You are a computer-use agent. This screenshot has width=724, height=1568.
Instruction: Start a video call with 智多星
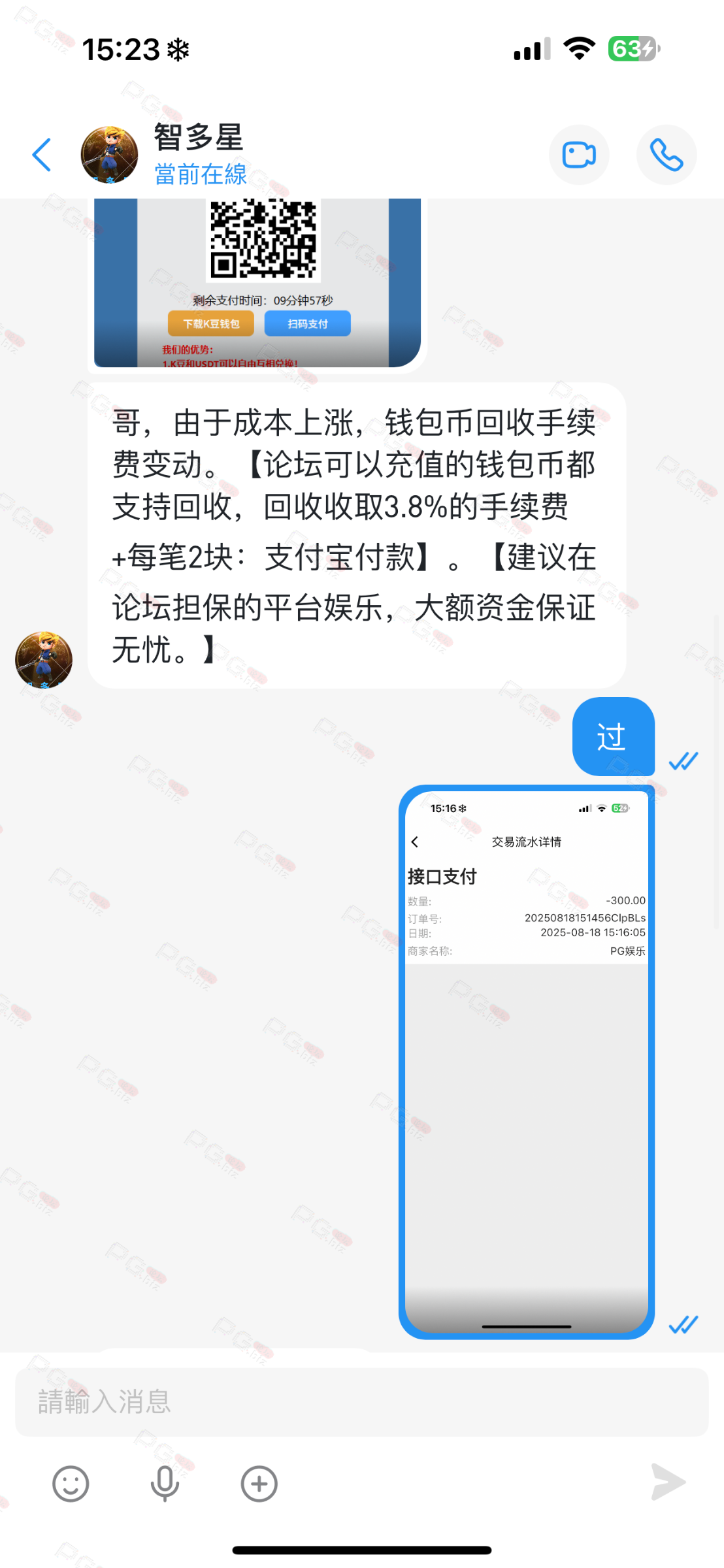coord(579,155)
